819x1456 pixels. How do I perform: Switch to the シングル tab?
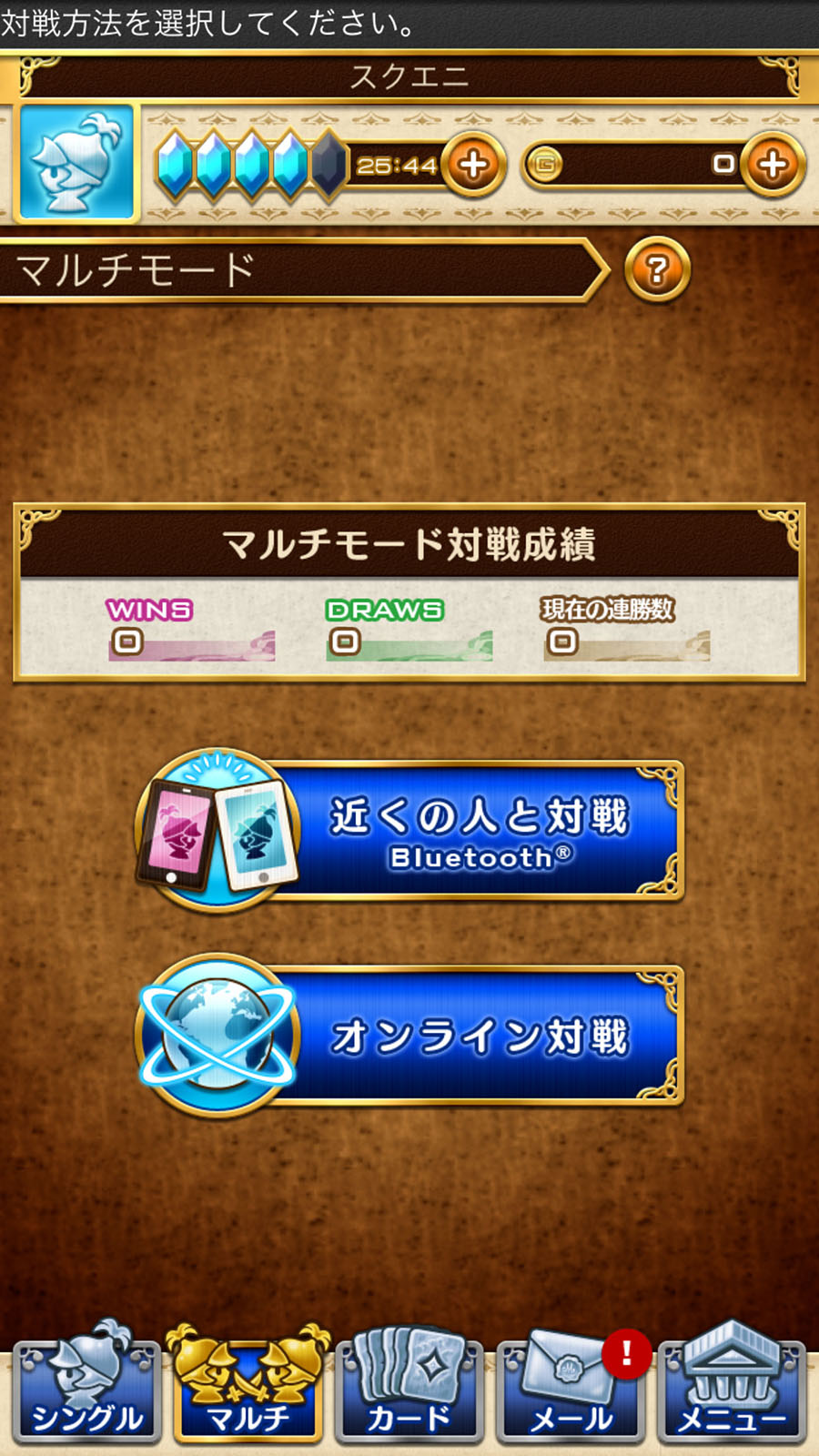click(86, 1385)
